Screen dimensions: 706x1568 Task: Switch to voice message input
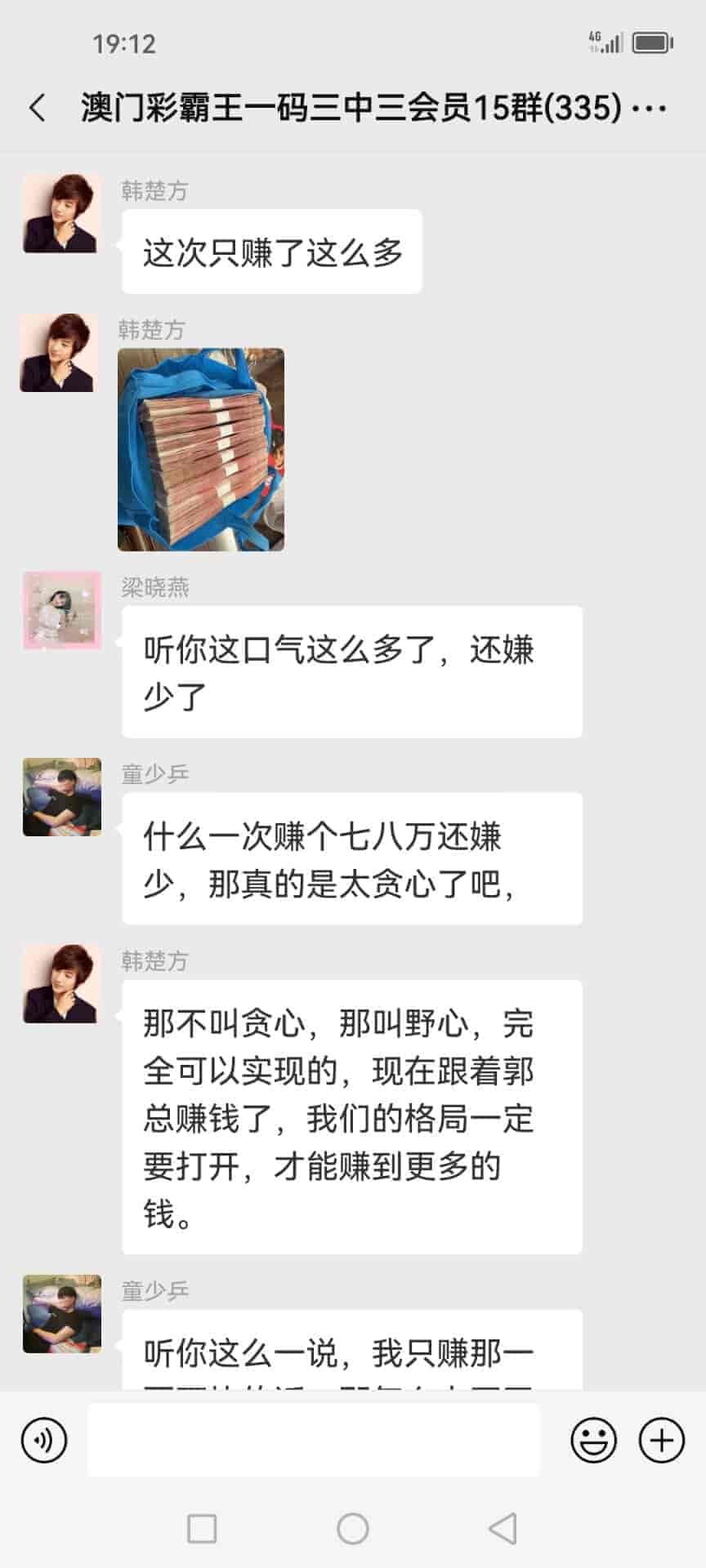44,1440
